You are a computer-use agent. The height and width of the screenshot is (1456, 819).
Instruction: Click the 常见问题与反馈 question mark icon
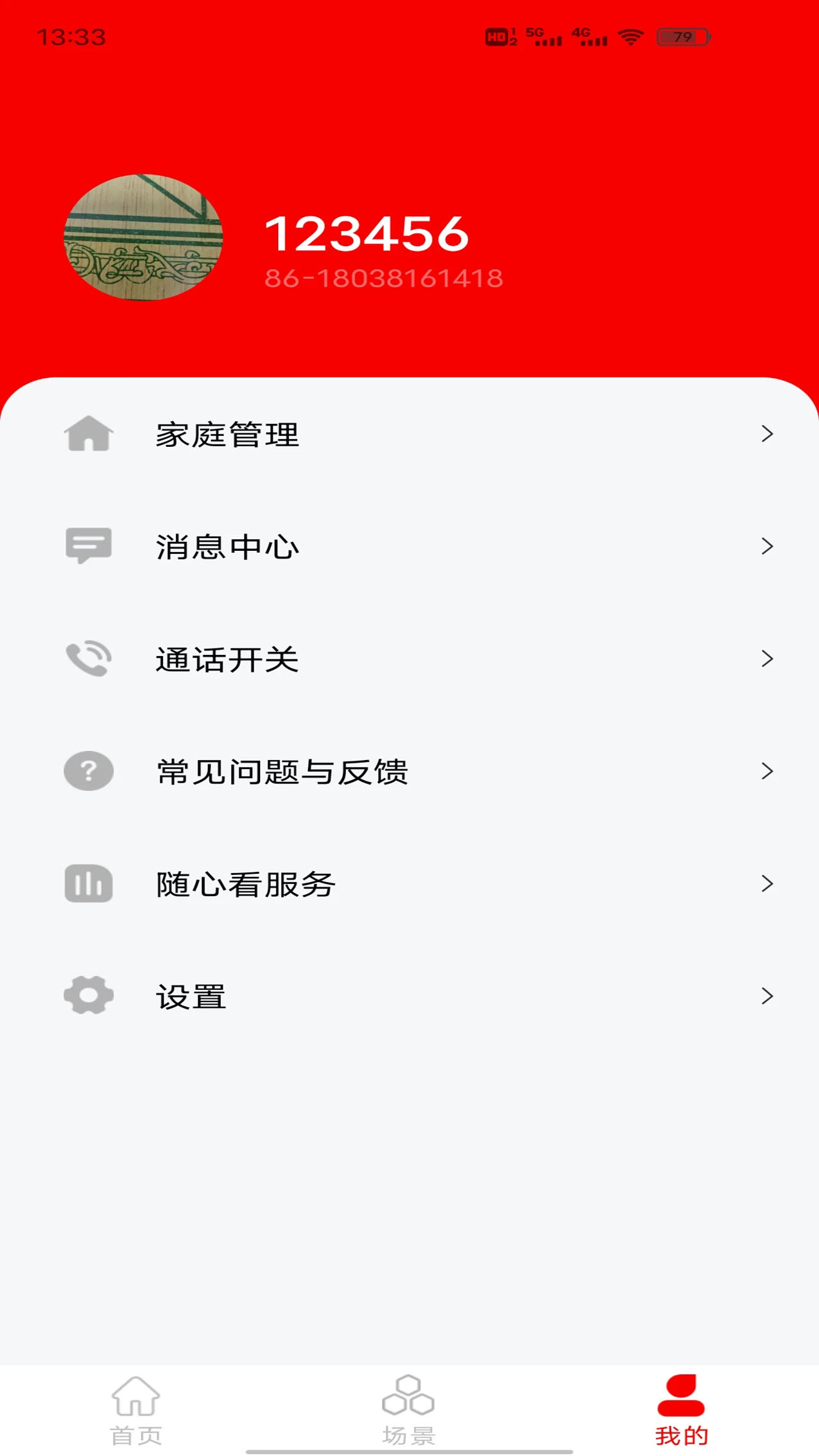pos(88,771)
